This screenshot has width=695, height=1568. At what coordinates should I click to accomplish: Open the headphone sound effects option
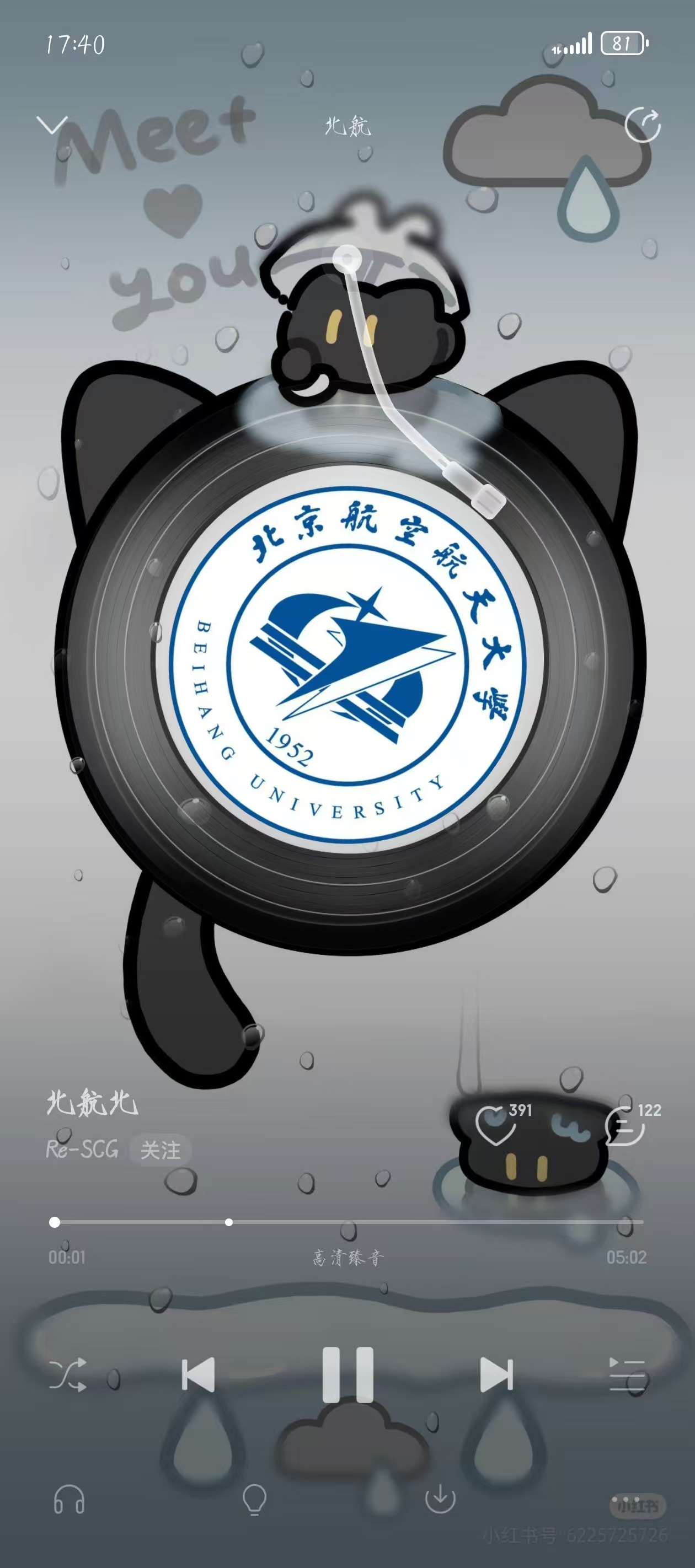[x=69, y=1499]
